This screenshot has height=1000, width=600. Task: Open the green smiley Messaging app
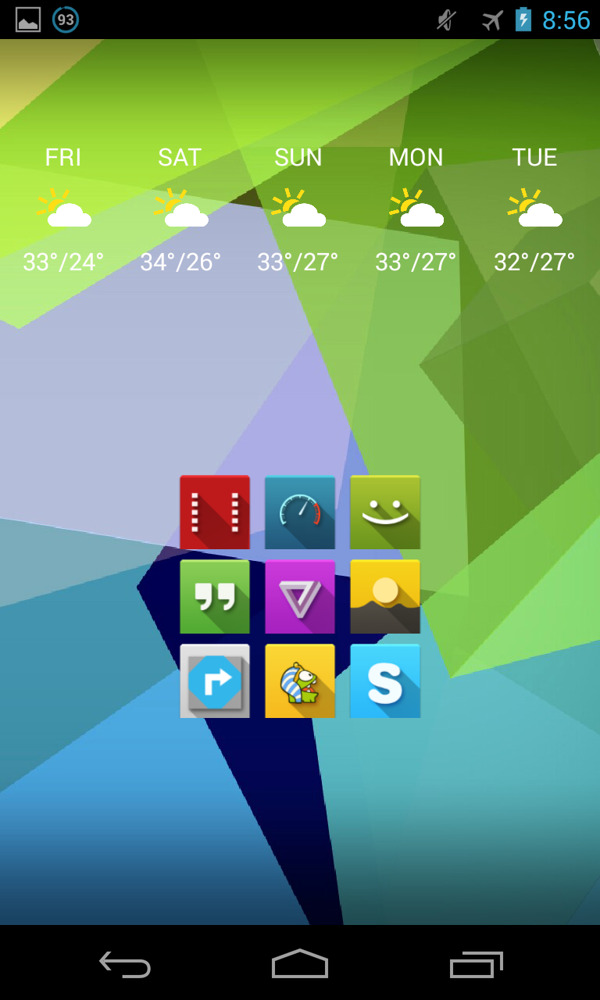(x=385, y=512)
